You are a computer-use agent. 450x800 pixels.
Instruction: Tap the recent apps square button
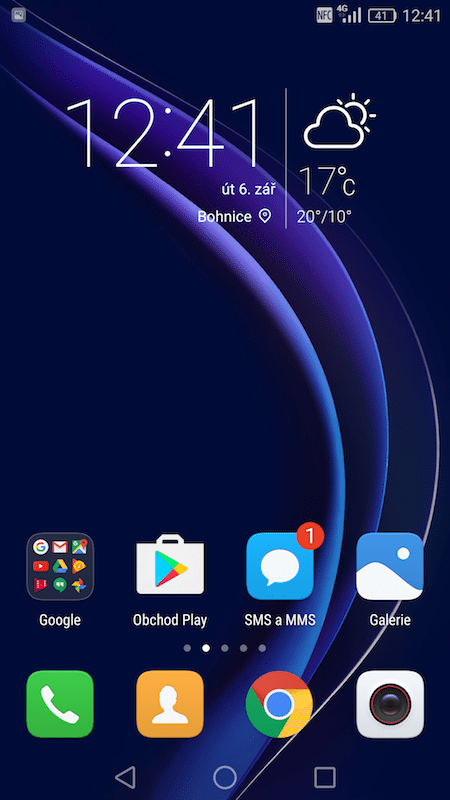tap(324, 777)
